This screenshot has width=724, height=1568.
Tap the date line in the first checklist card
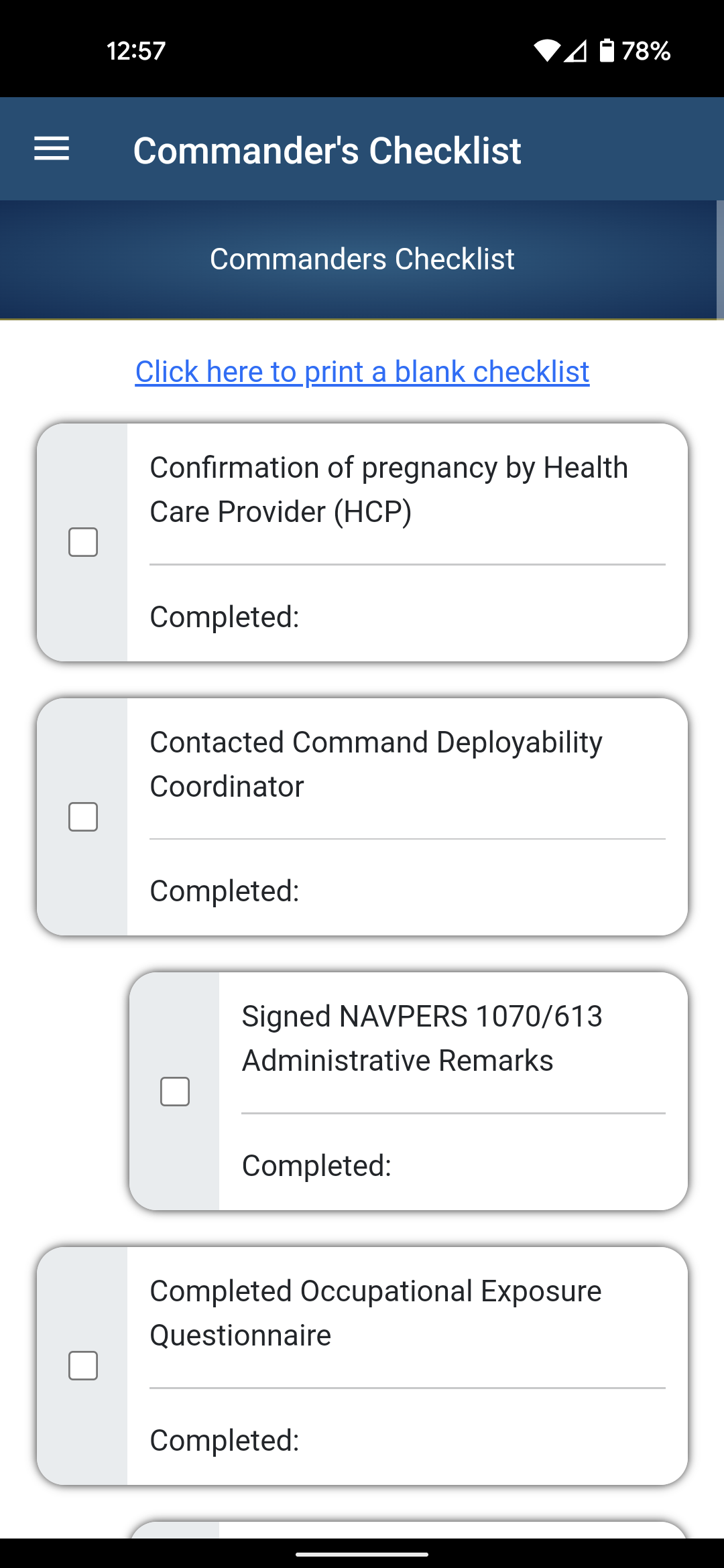pos(408,565)
